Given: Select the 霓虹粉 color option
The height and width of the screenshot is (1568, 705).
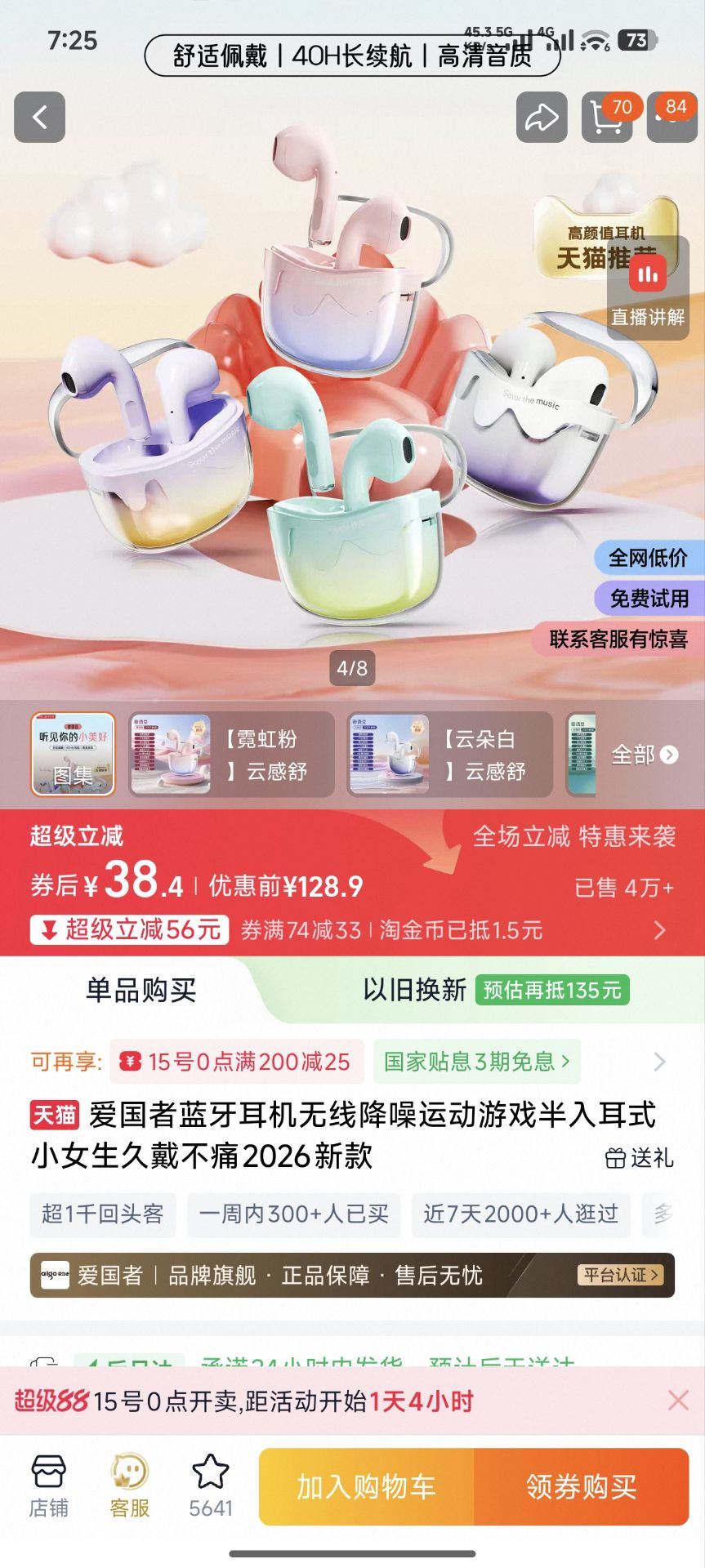Looking at the screenshot, I should pos(231,754).
